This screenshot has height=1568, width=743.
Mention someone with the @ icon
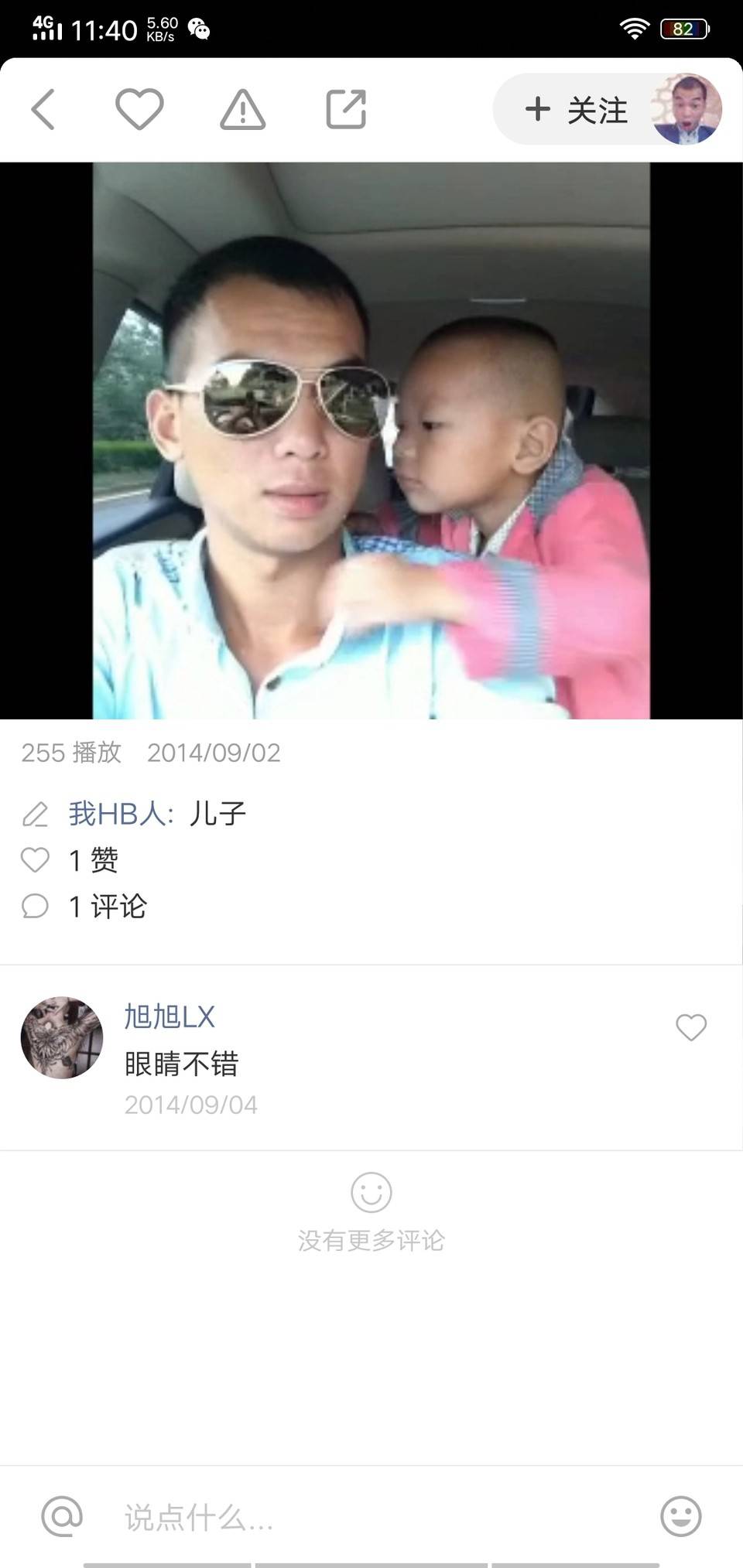tap(62, 1516)
